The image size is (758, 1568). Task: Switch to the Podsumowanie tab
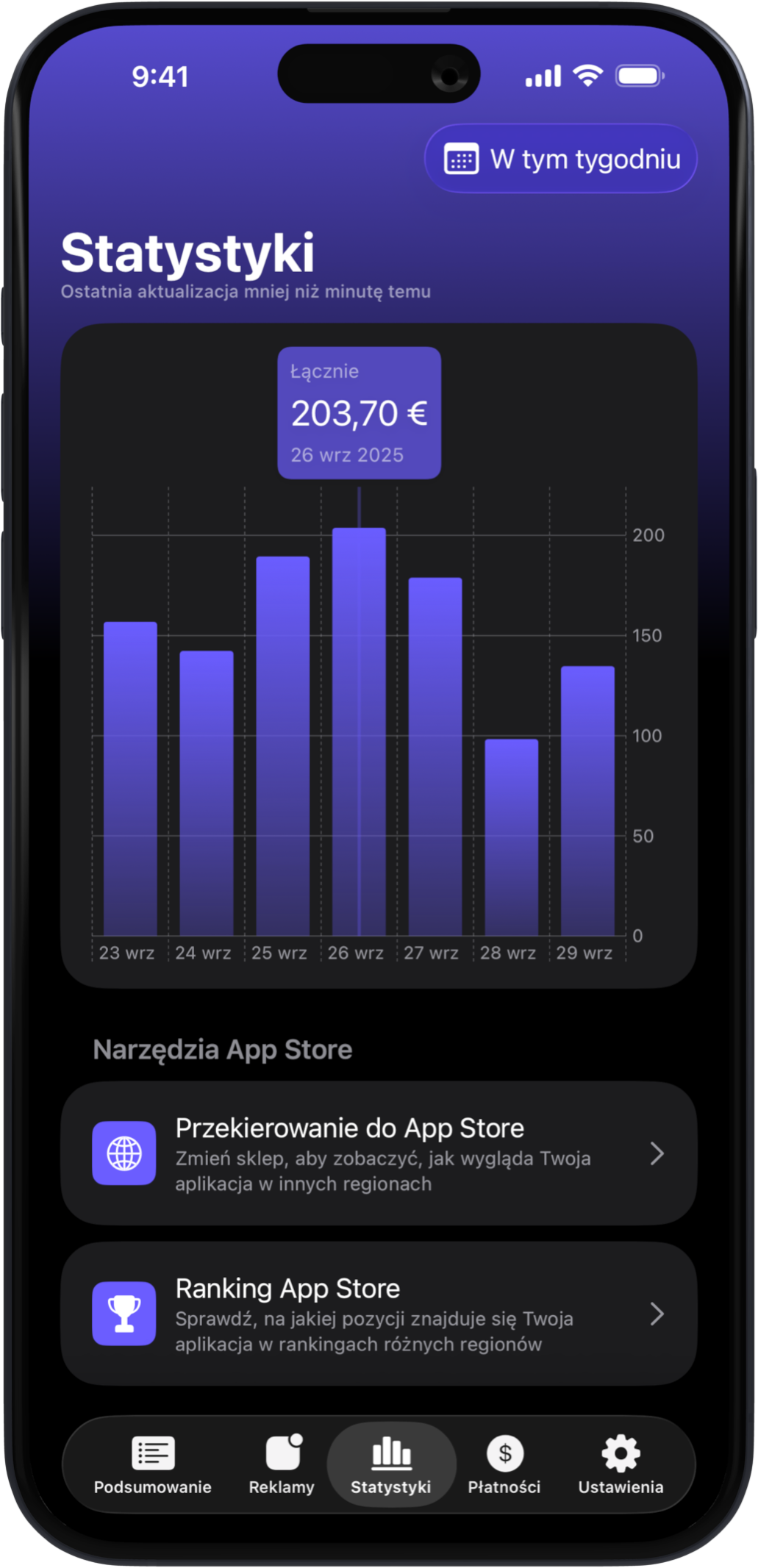pyautogui.click(x=153, y=1465)
